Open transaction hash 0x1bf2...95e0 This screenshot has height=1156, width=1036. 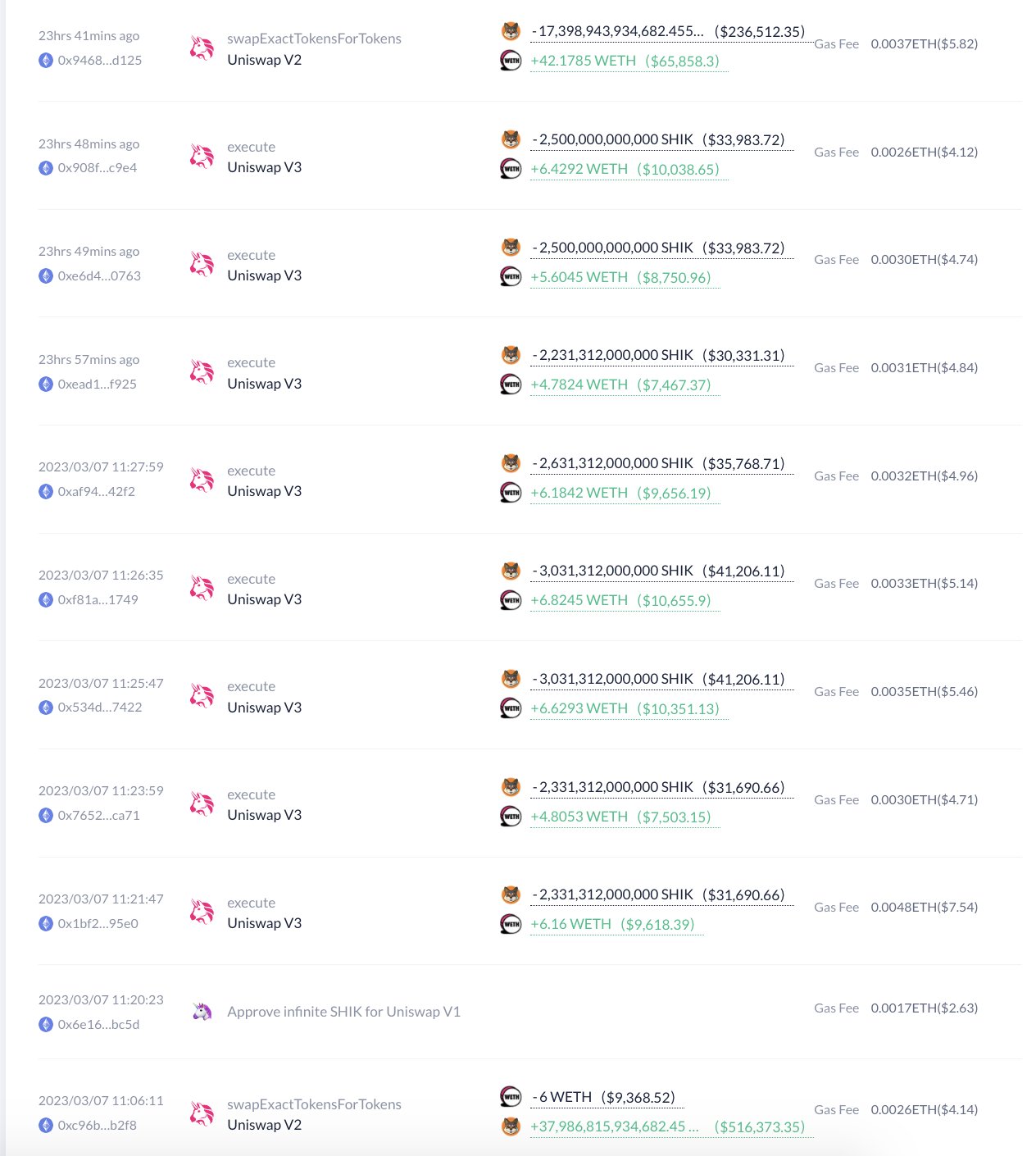point(98,923)
